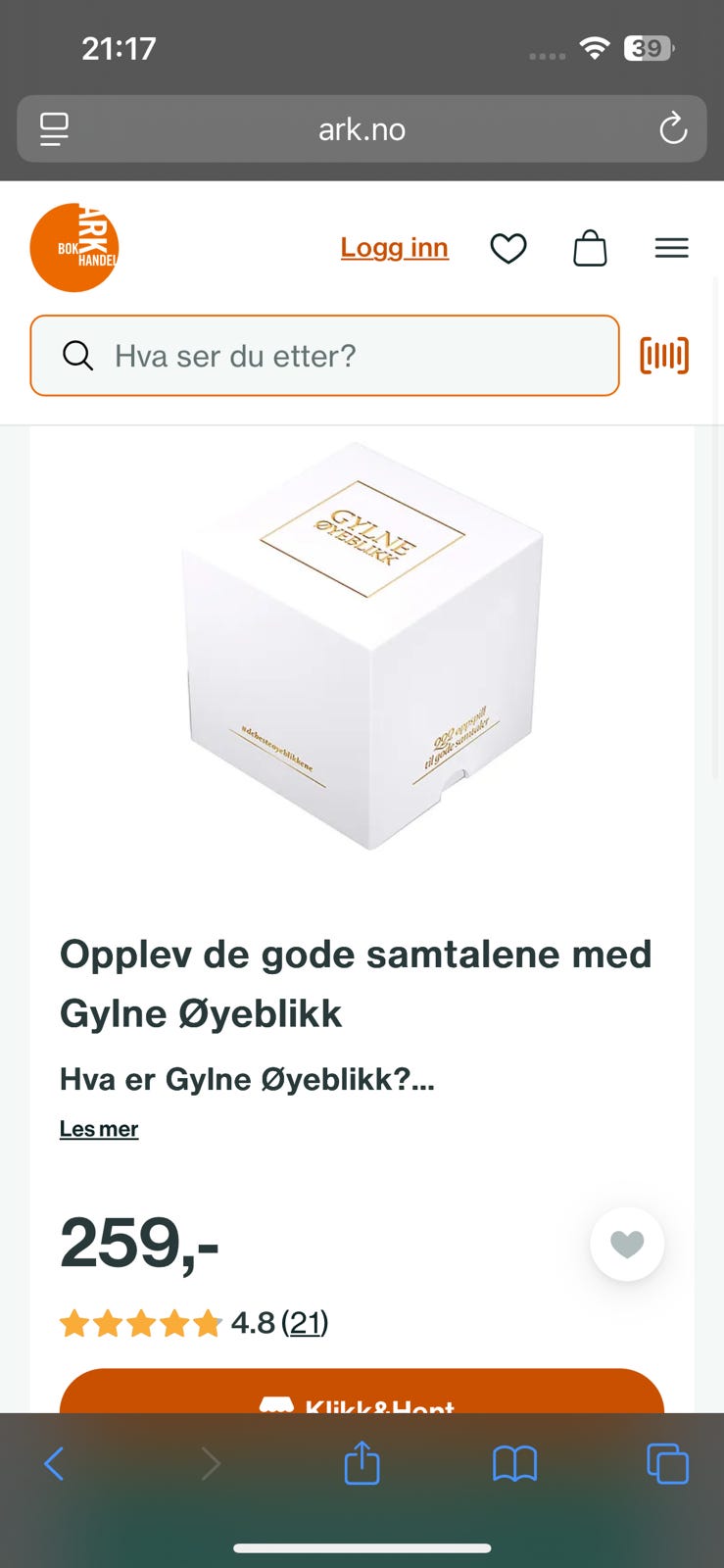
Task: Open the barcode scanner next to search
Action: (x=664, y=355)
